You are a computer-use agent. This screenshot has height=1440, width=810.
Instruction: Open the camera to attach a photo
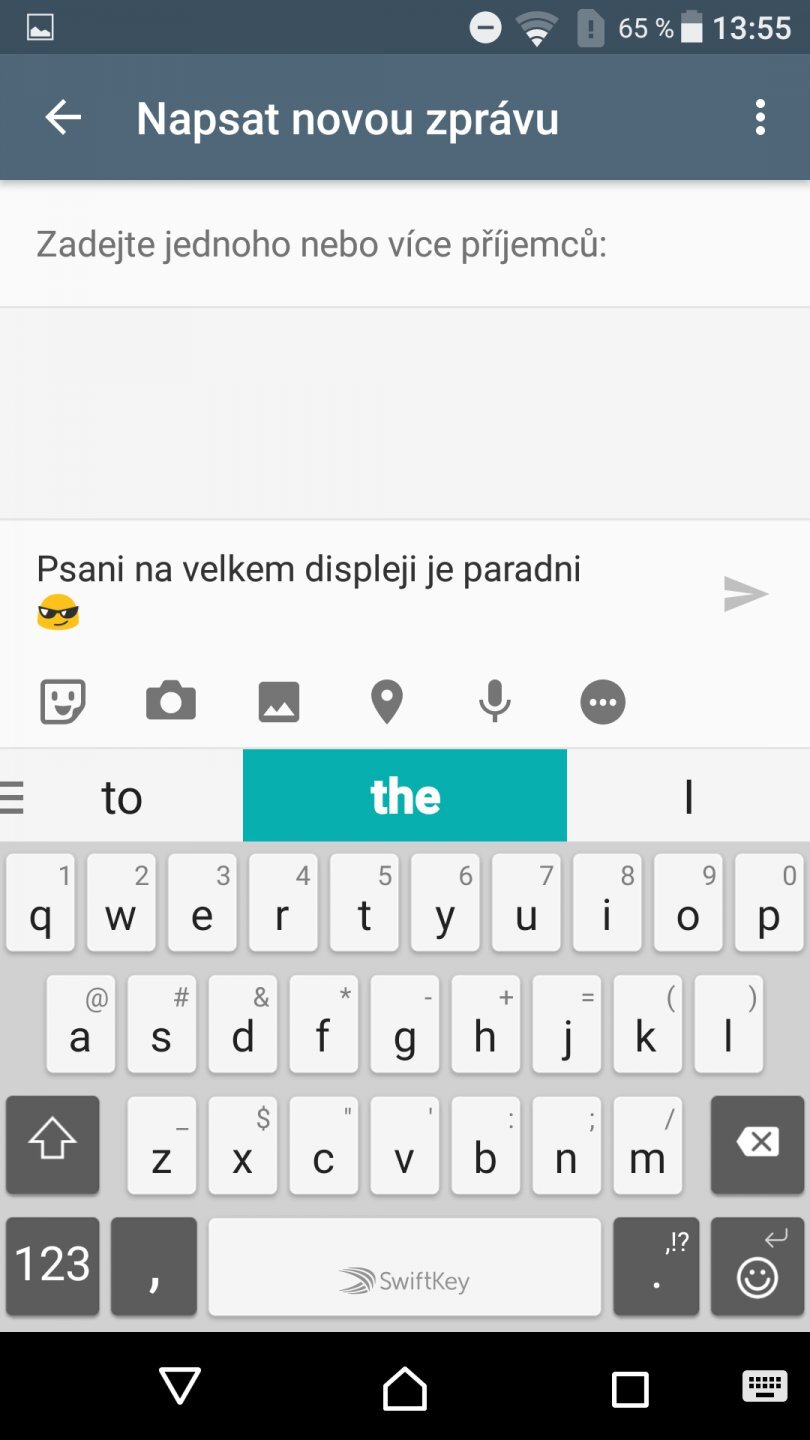coord(171,702)
